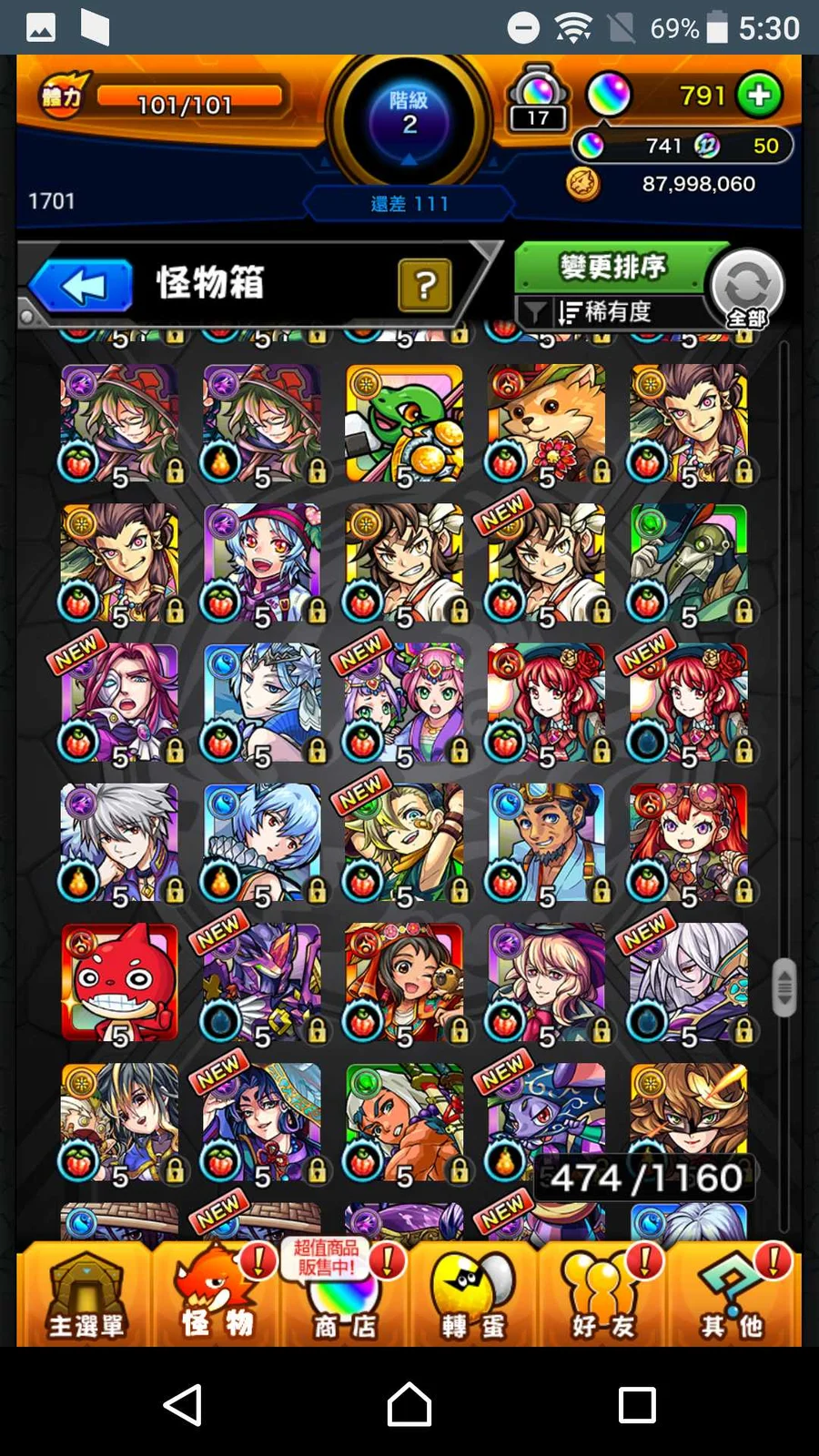The height and width of the screenshot is (1456, 819).
Task: Tap the Android home button
Action: pyautogui.click(x=409, y=1404)
